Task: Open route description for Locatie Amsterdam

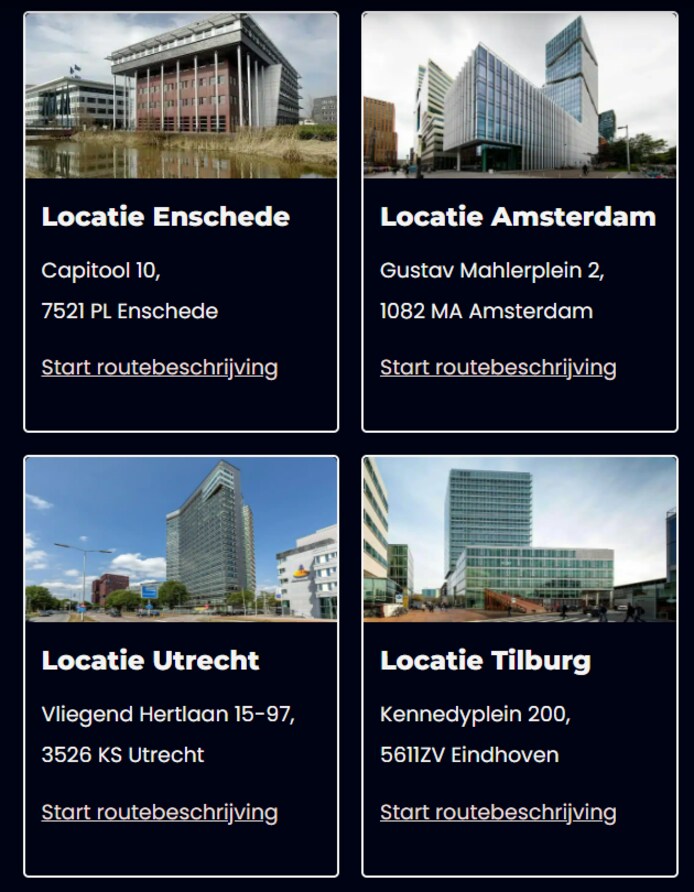Action: (x=498, y=368)
